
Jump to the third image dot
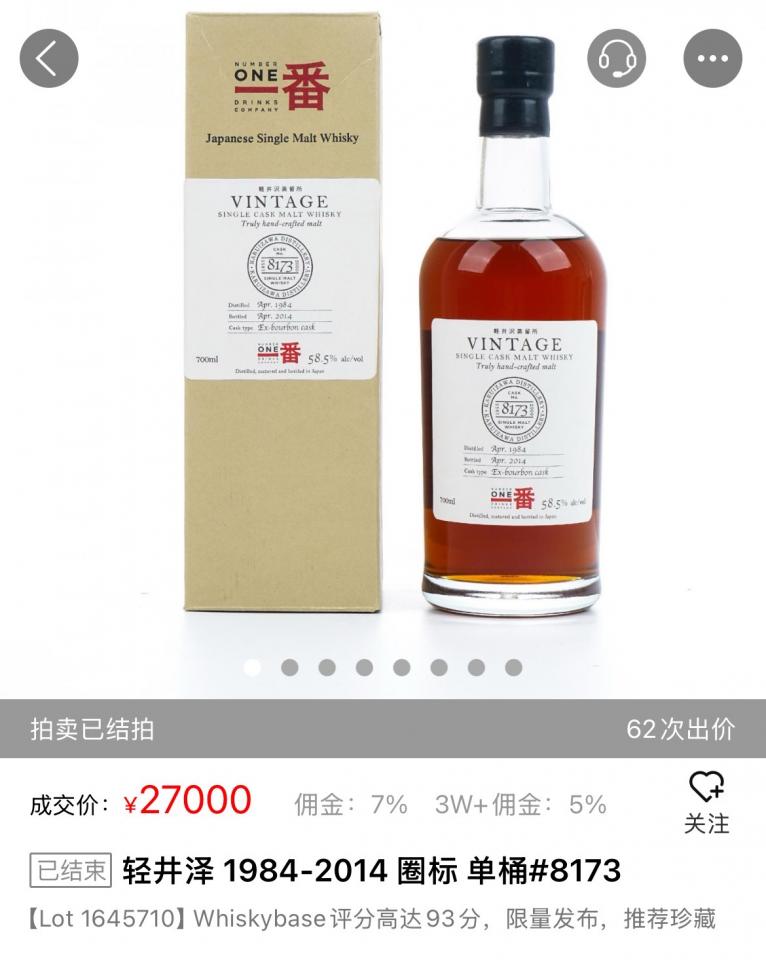click(327, 667)
